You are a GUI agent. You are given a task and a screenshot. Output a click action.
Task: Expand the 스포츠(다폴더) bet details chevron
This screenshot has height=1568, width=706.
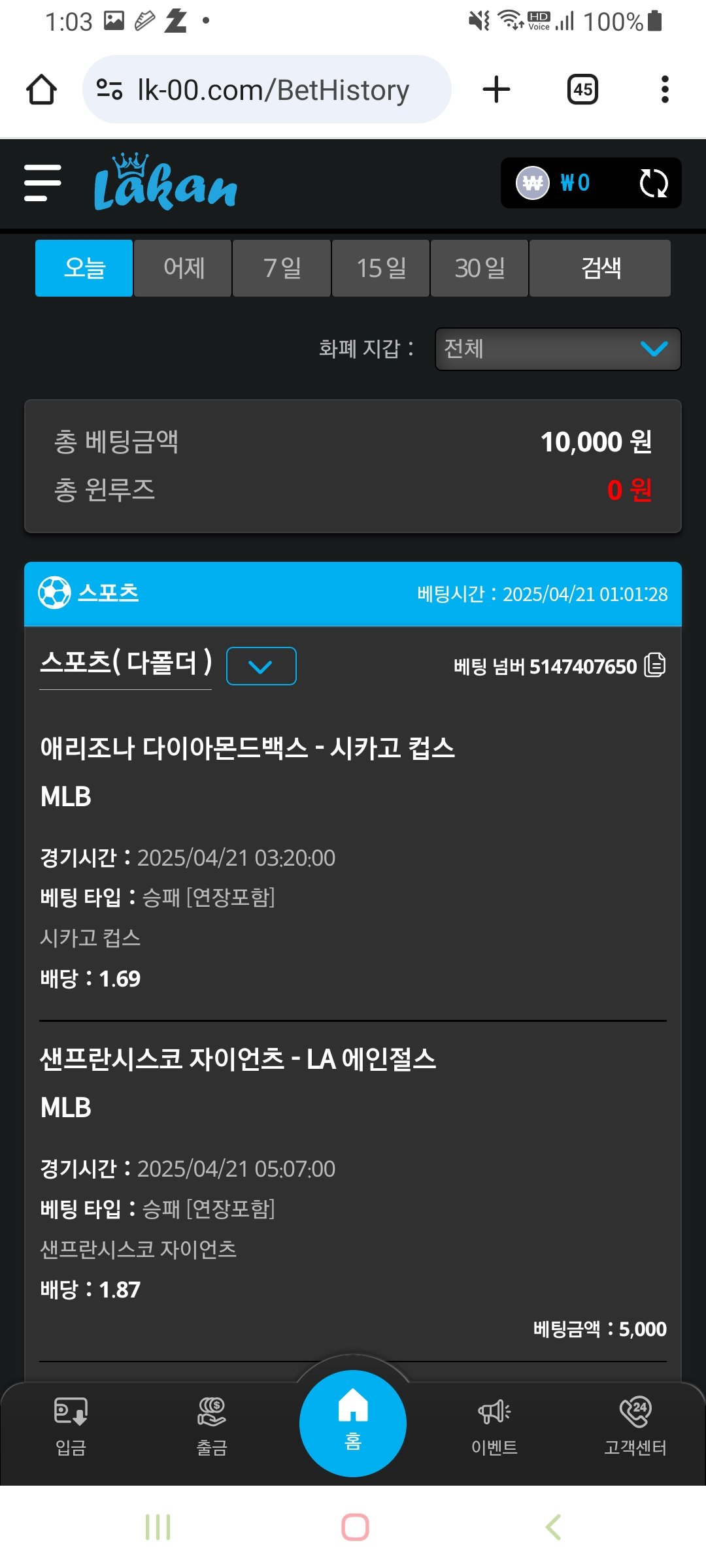261,666
